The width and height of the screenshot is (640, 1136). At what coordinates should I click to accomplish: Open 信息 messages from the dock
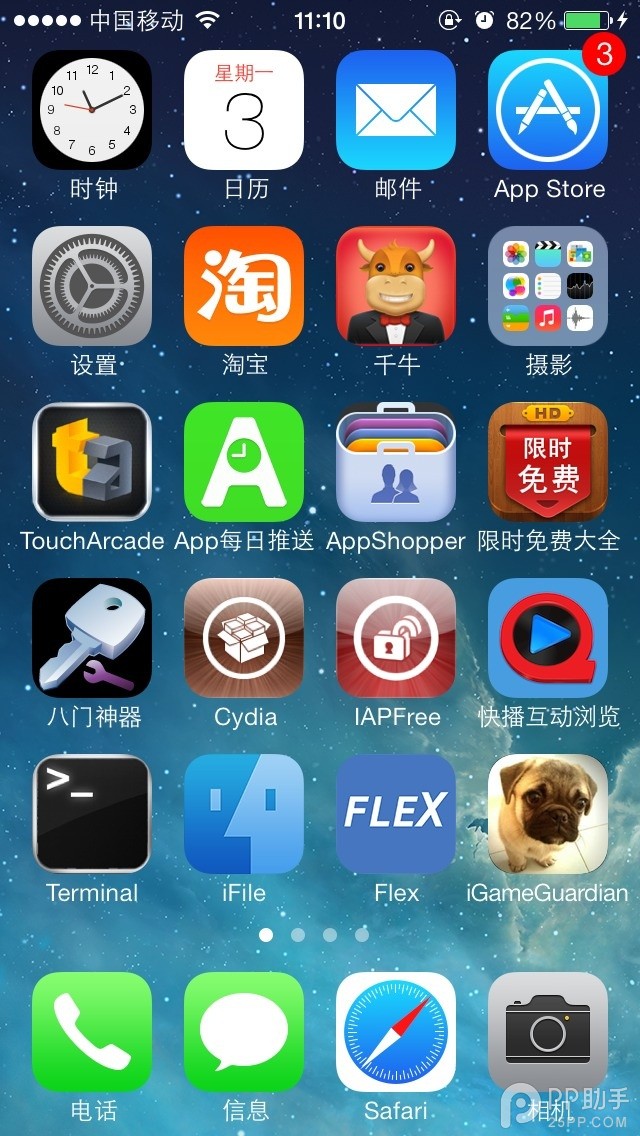pos(244,1032)
